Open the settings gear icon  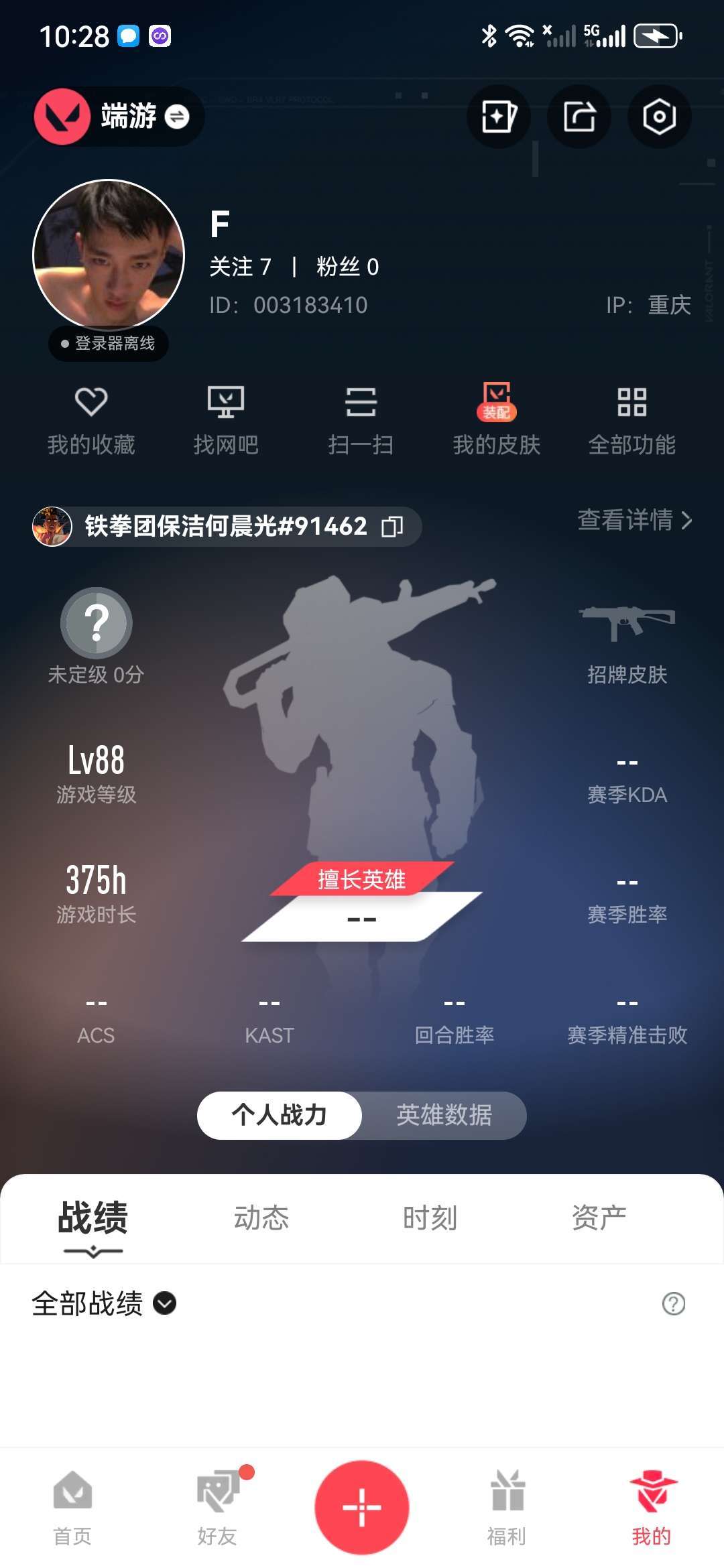[x=659, y=117]
